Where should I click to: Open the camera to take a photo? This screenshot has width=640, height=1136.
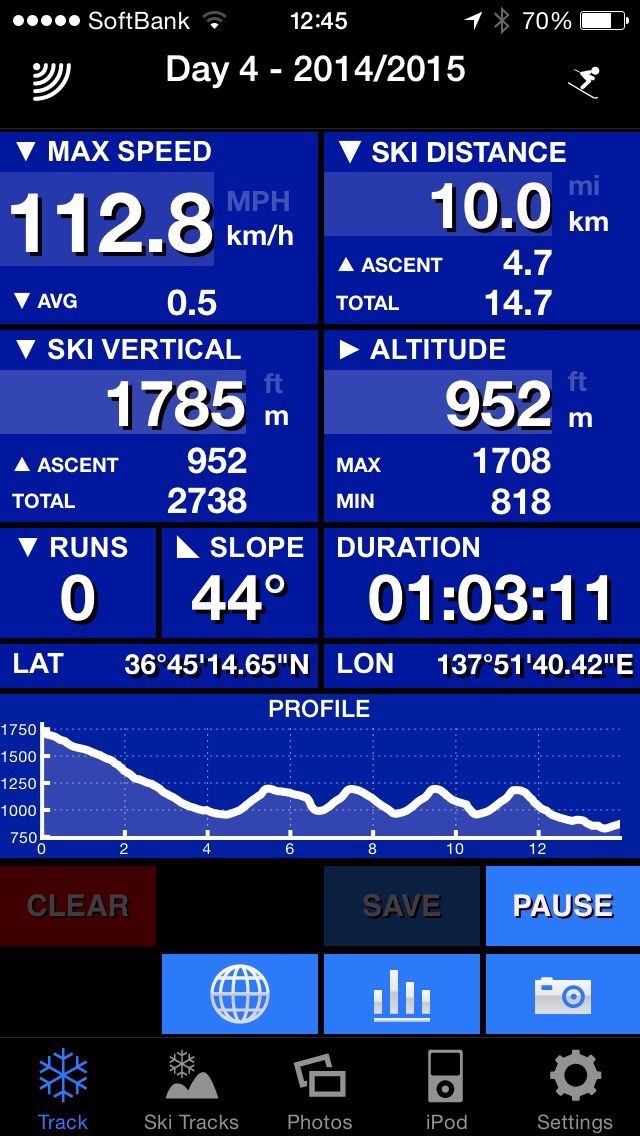click(x=562, y=994)
